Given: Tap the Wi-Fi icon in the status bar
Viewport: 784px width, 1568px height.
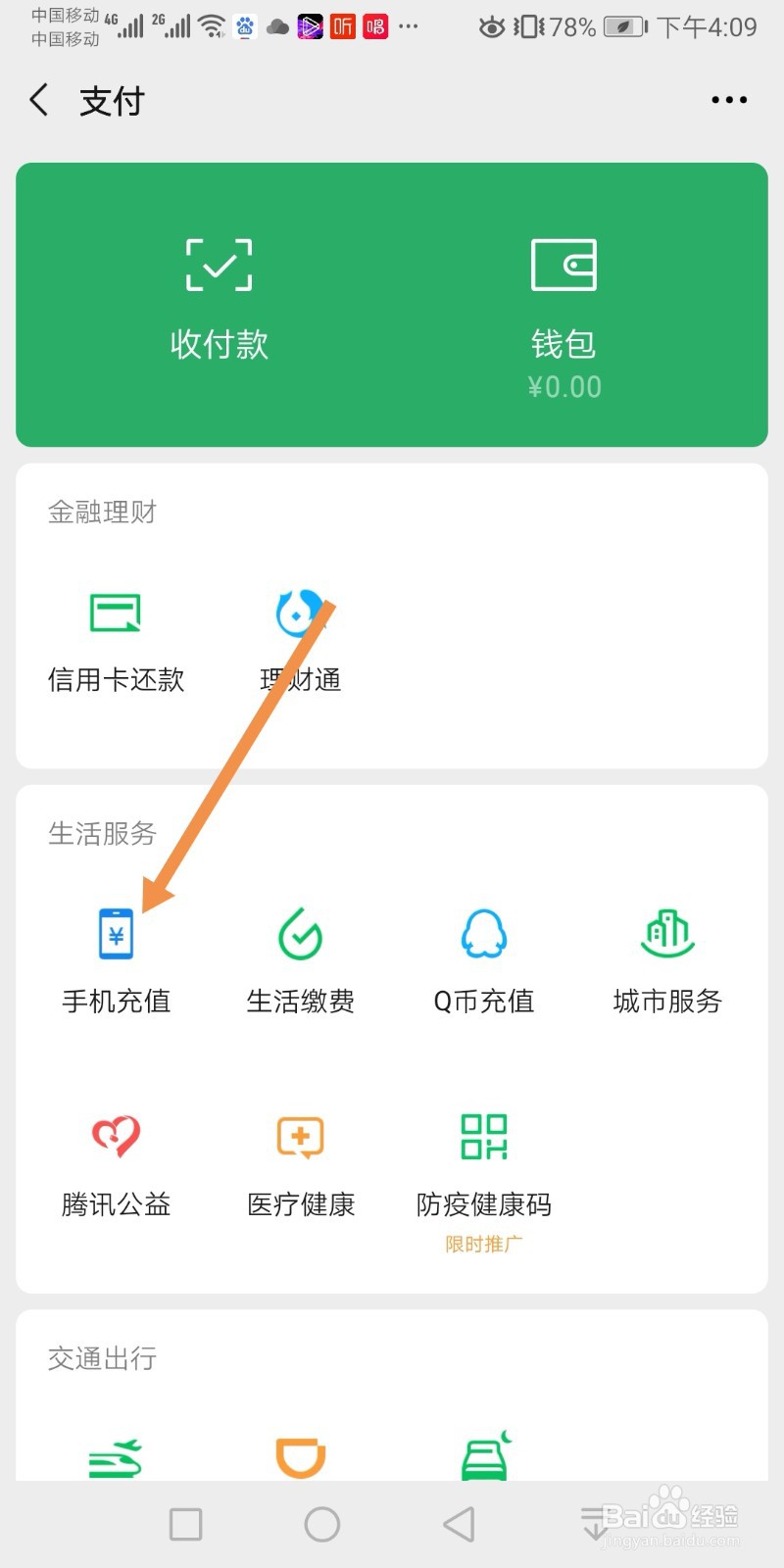Looking at the screenshot, I should tap(211, 24).
